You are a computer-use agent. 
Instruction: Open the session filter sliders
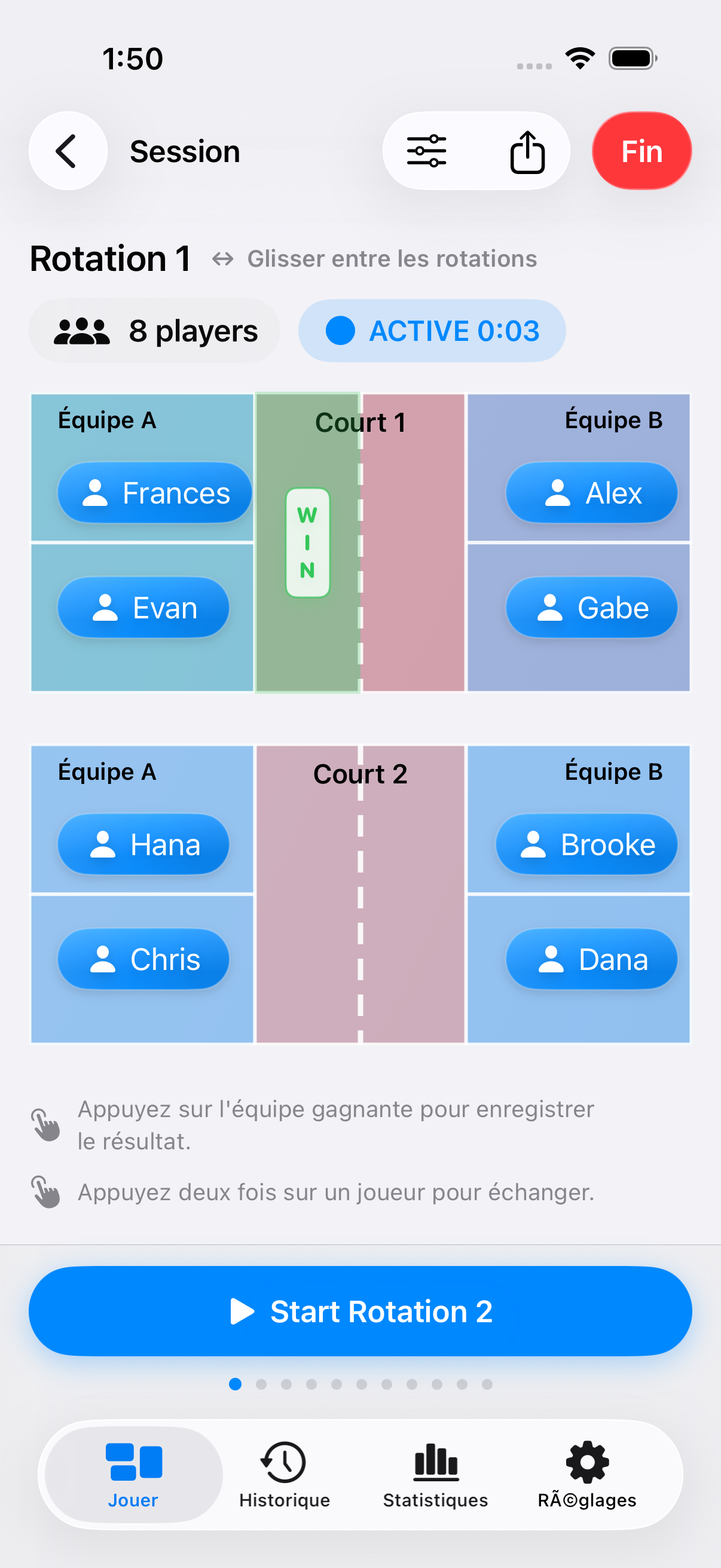pyautogui.click(x=426, y=151)
